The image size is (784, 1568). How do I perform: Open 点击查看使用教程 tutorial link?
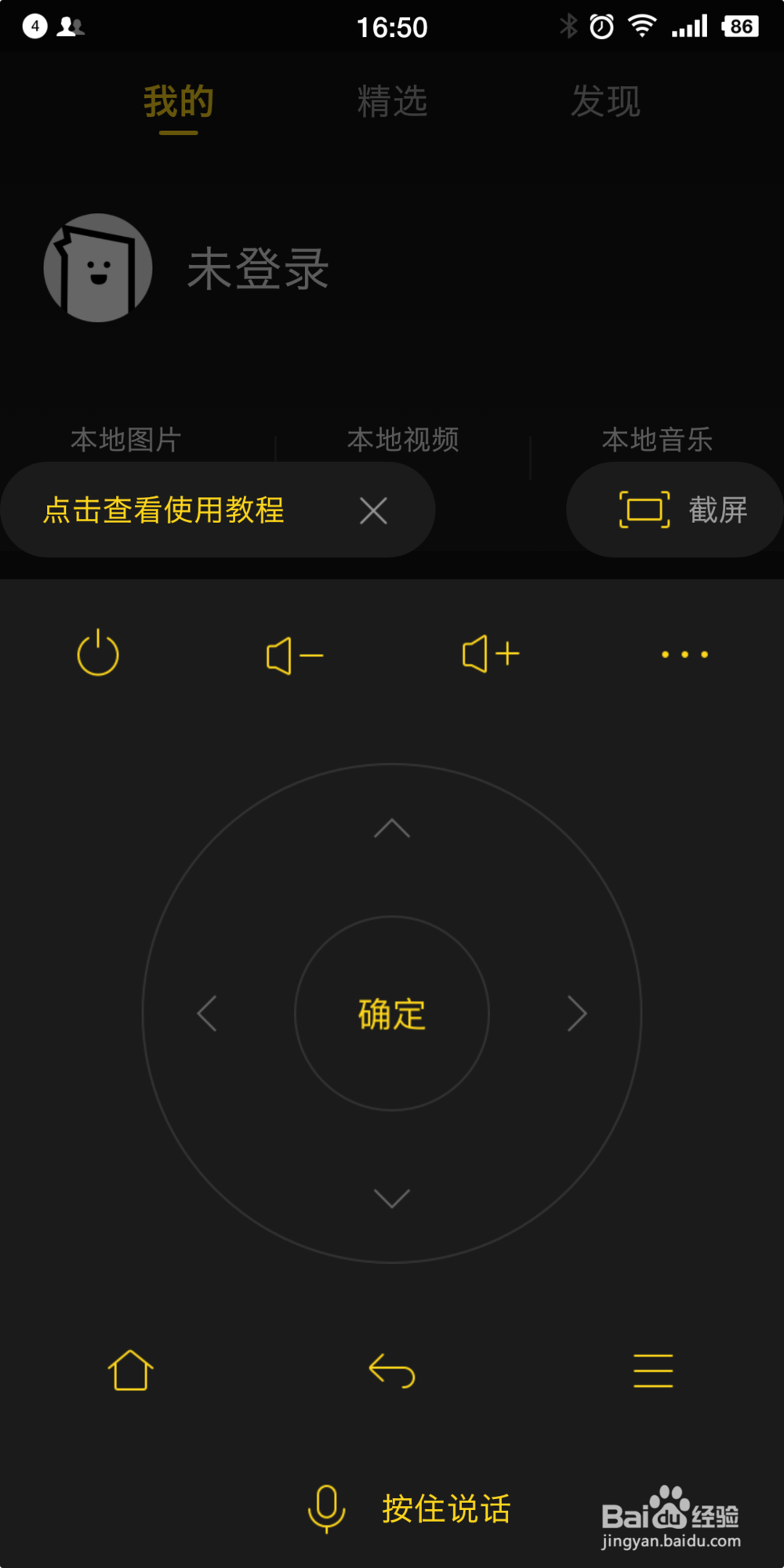pyautogui.click(x=165, y=510)
